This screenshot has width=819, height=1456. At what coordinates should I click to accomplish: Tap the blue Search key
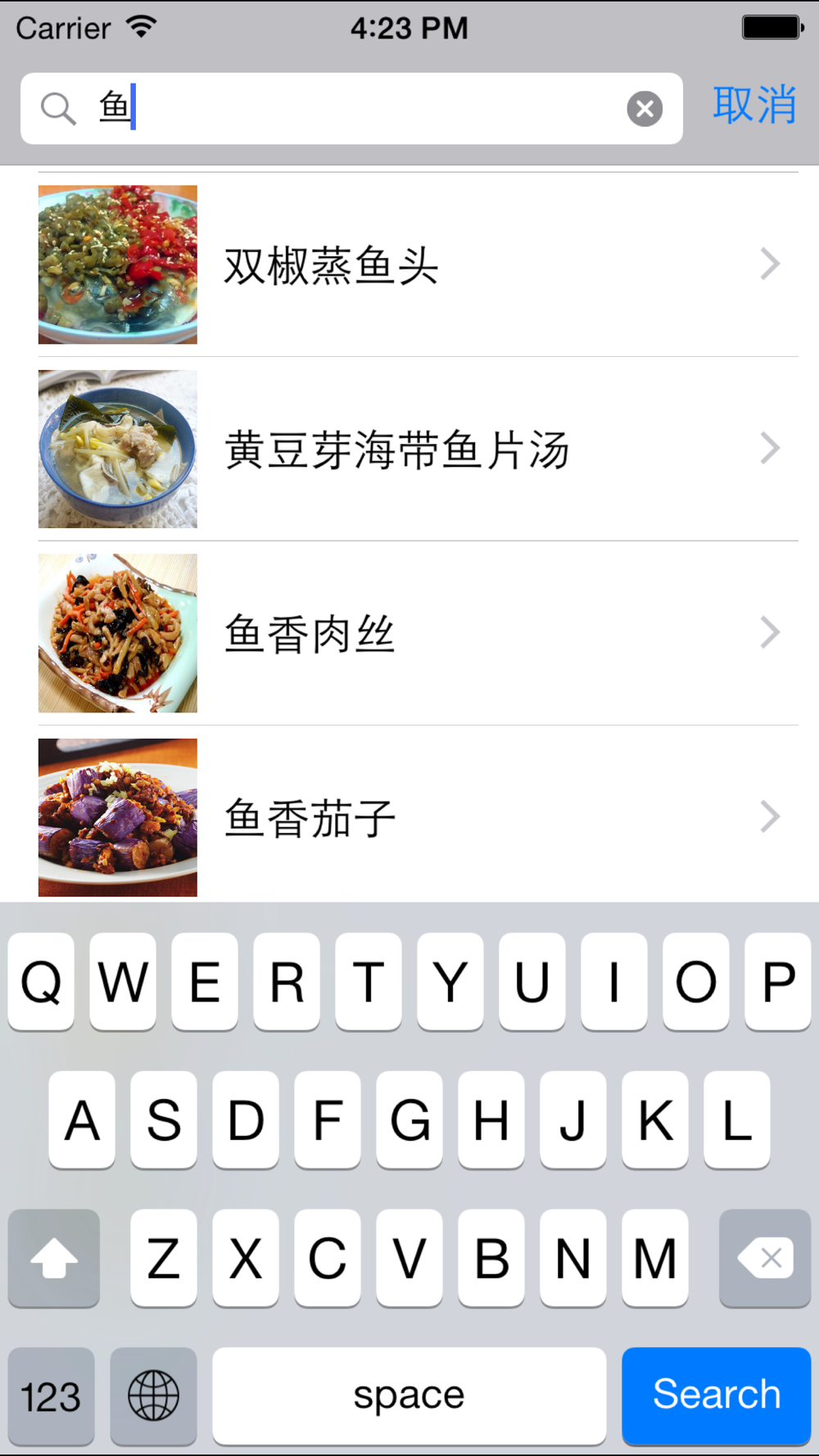click(716, 1395)
